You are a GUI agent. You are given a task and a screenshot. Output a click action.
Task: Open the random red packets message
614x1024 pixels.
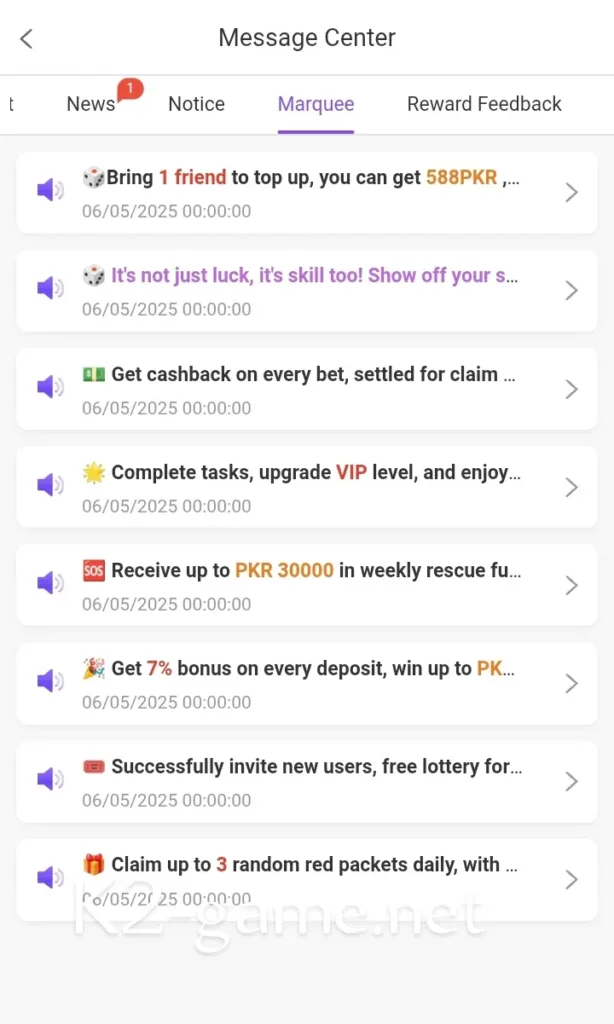307,879
